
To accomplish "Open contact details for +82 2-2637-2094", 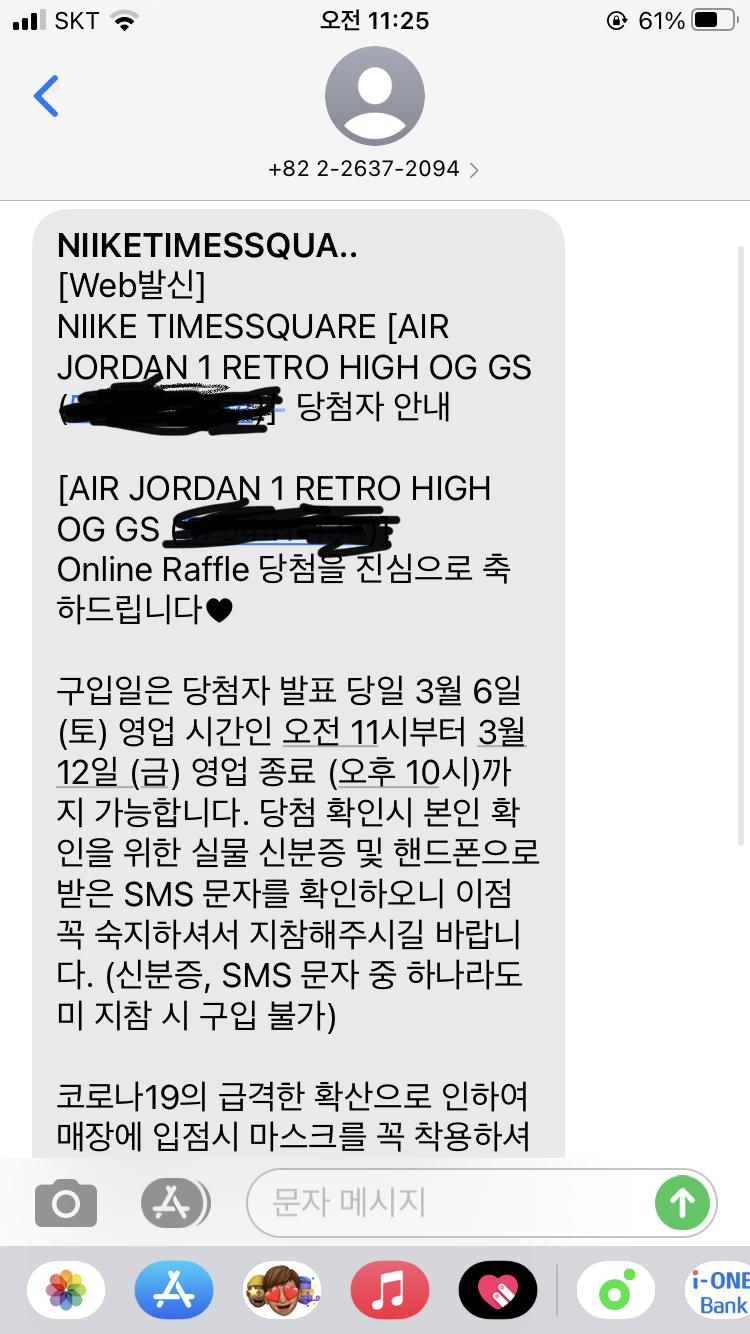I will pos(374,169).
